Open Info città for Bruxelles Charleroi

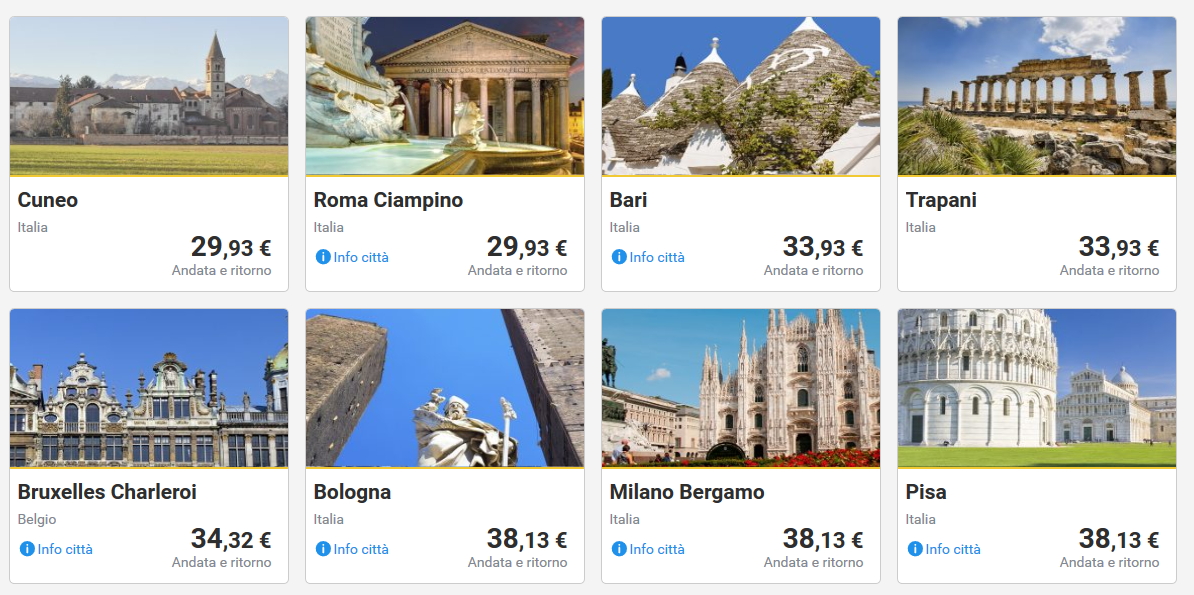[x=56, y=549]
